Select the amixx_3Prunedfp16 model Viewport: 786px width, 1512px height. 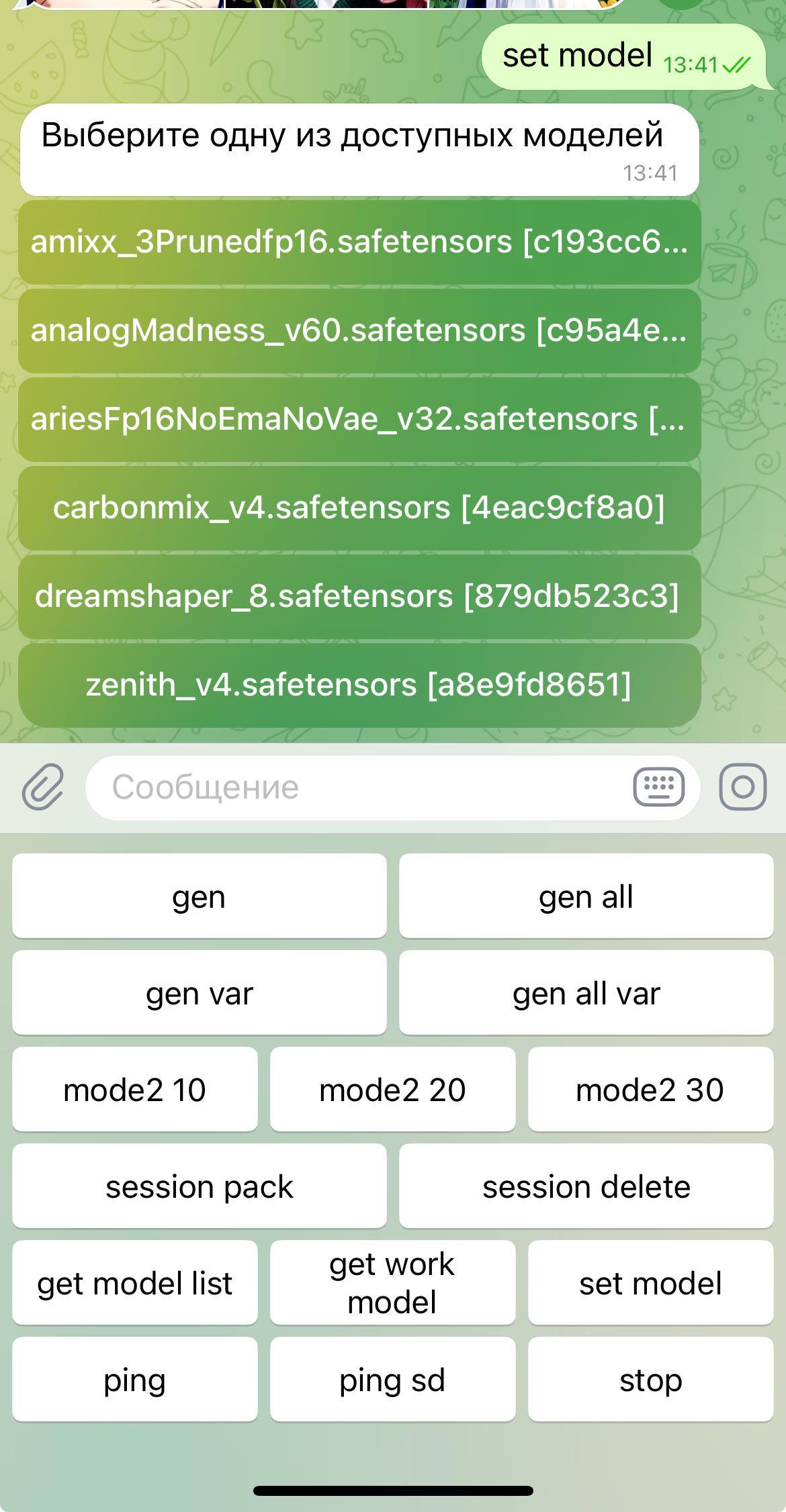coord(359,242)
